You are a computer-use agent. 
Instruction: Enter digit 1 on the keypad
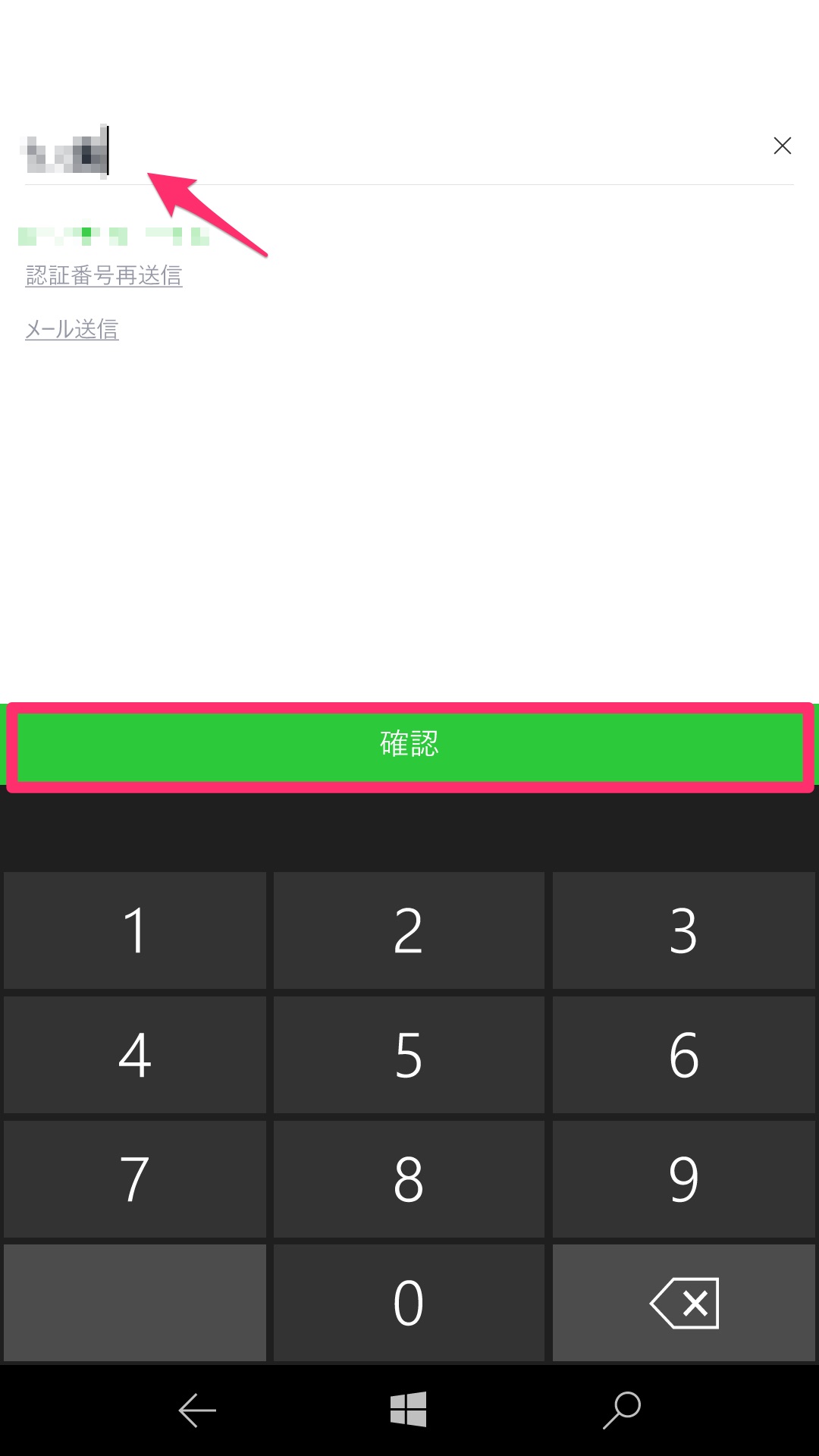coord(135,930)
